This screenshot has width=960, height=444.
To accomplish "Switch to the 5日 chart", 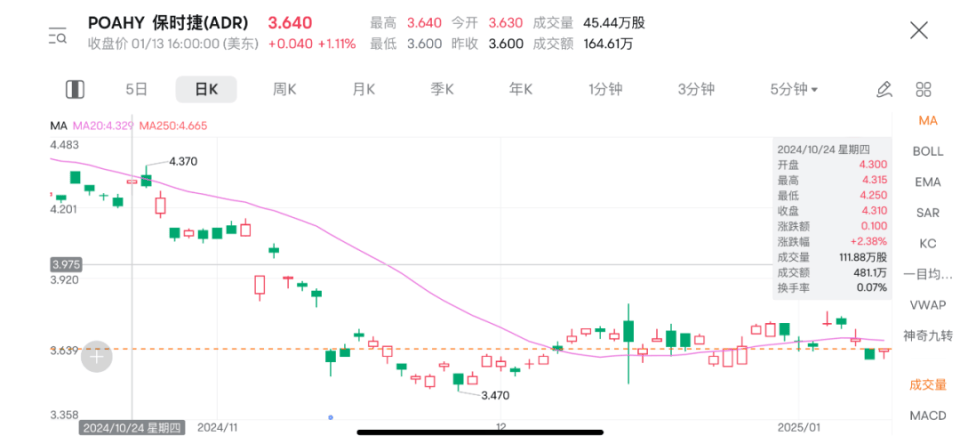I will coord(137,89).
